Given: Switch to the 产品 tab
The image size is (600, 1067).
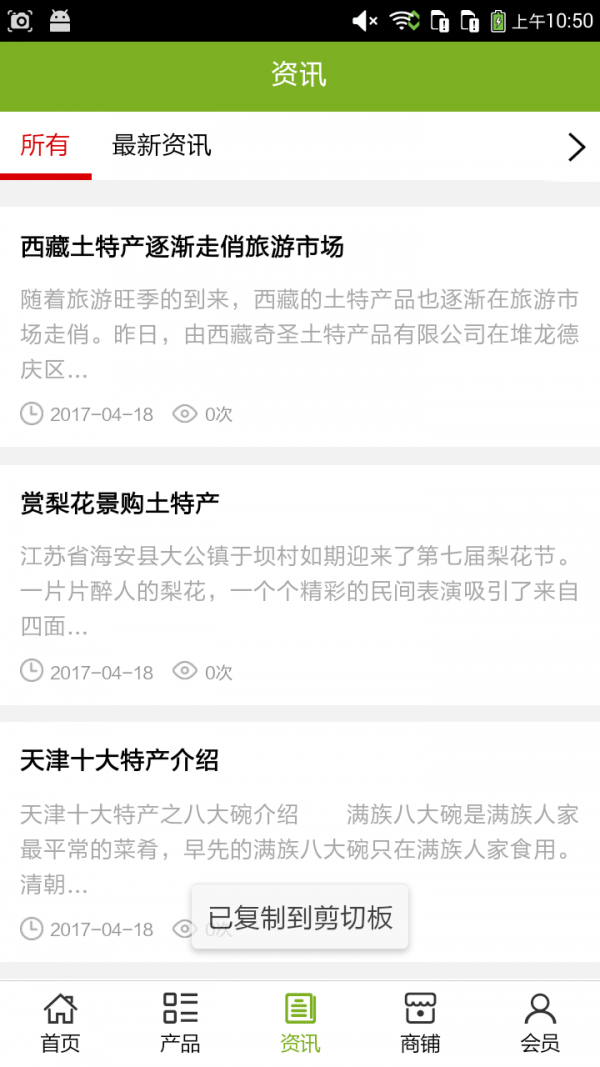Looking at the screenshot, I should [180, 1023].
